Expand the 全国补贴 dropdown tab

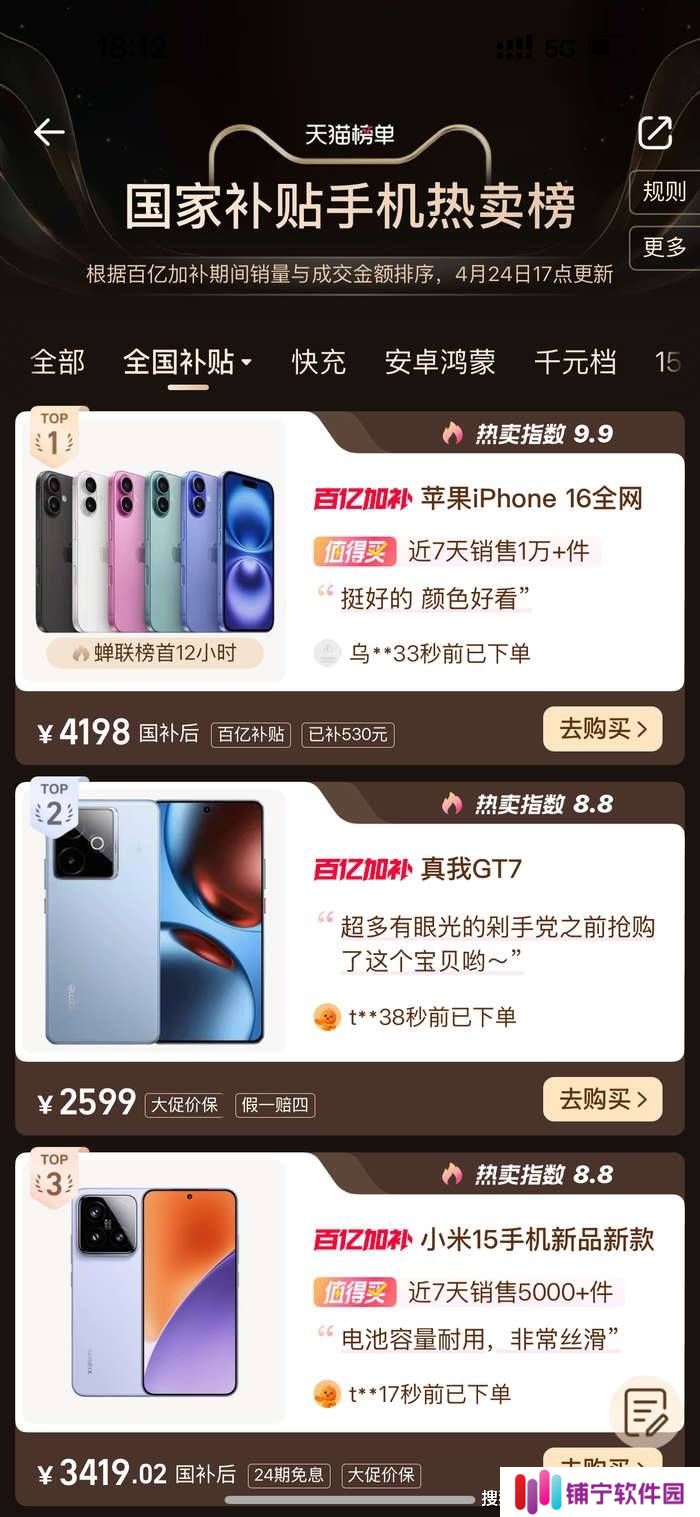187,361
